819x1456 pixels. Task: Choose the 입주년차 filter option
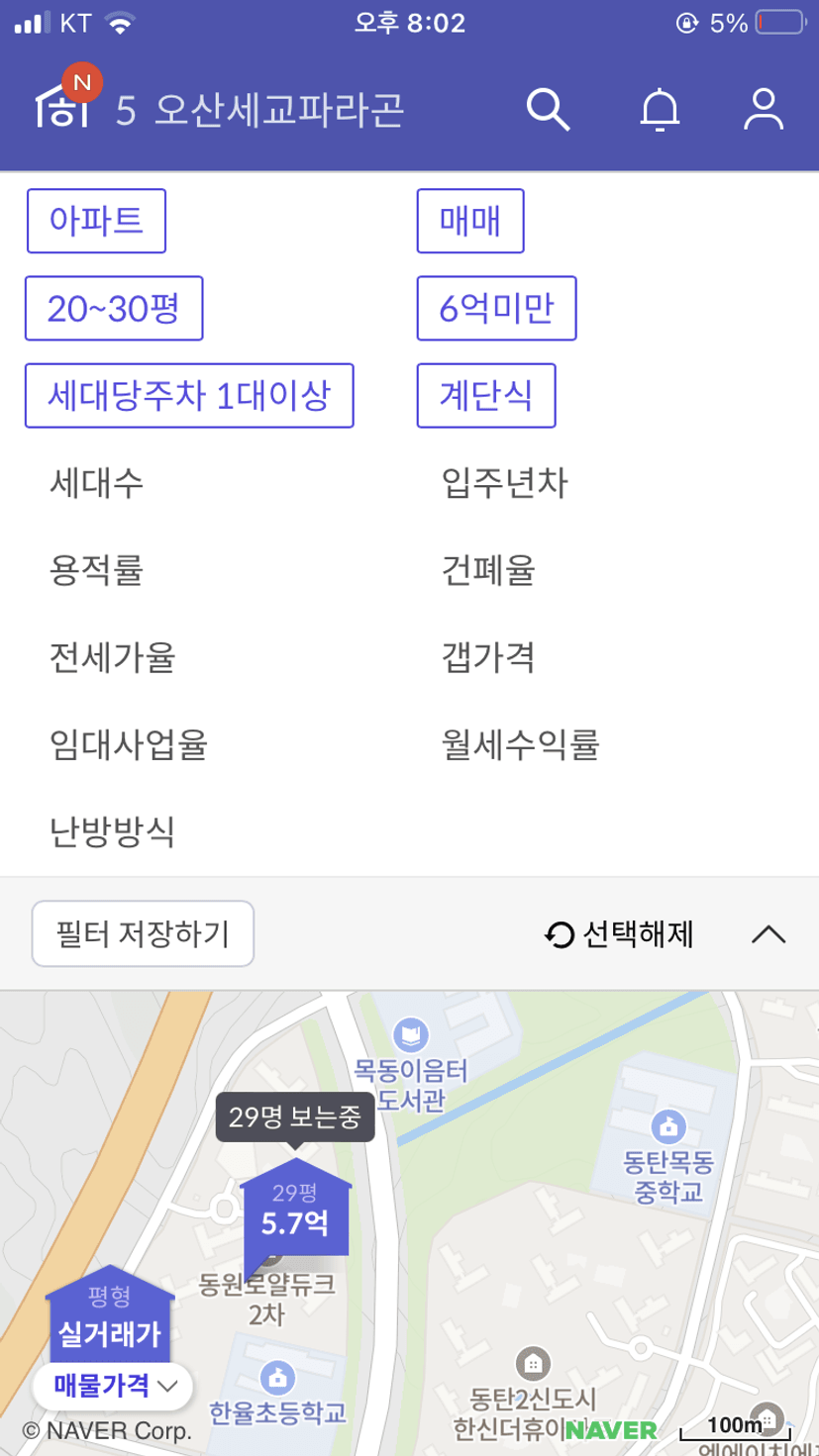tap(504, 483)
